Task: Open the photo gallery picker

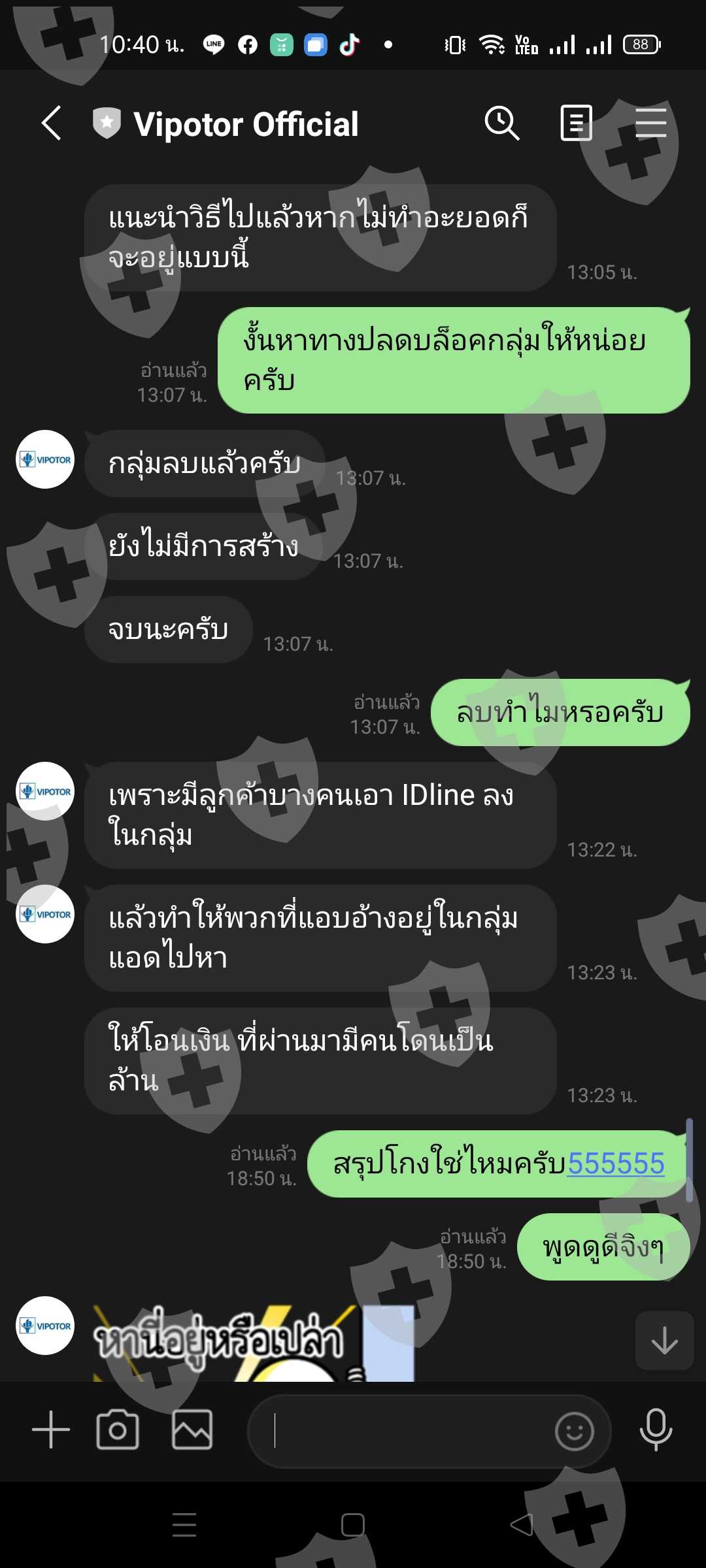Action: pos(192,1429)
